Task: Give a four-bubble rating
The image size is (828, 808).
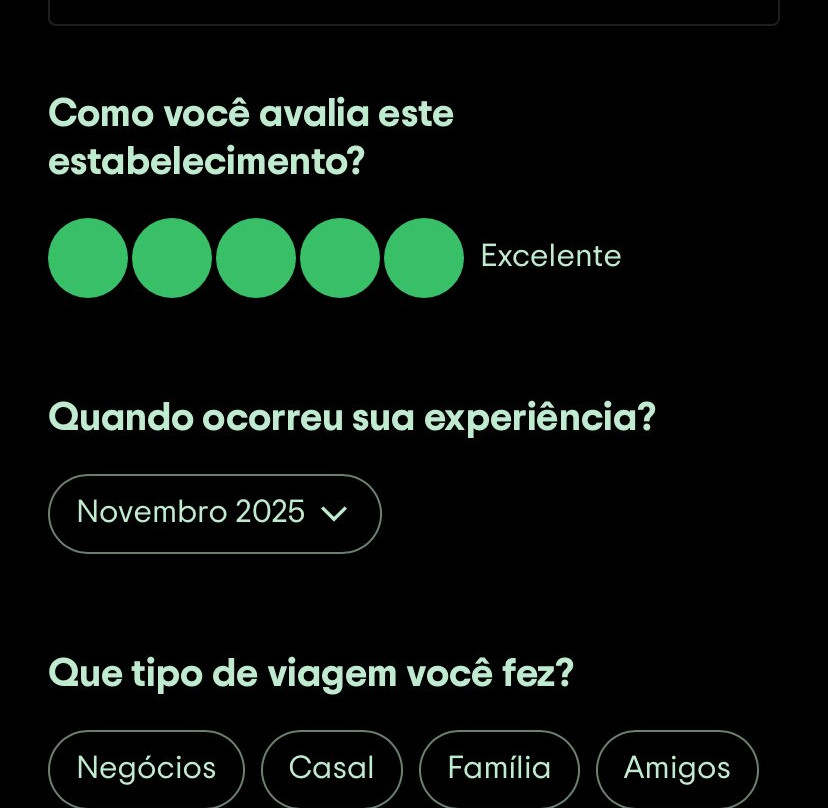Action: [340, 258]
